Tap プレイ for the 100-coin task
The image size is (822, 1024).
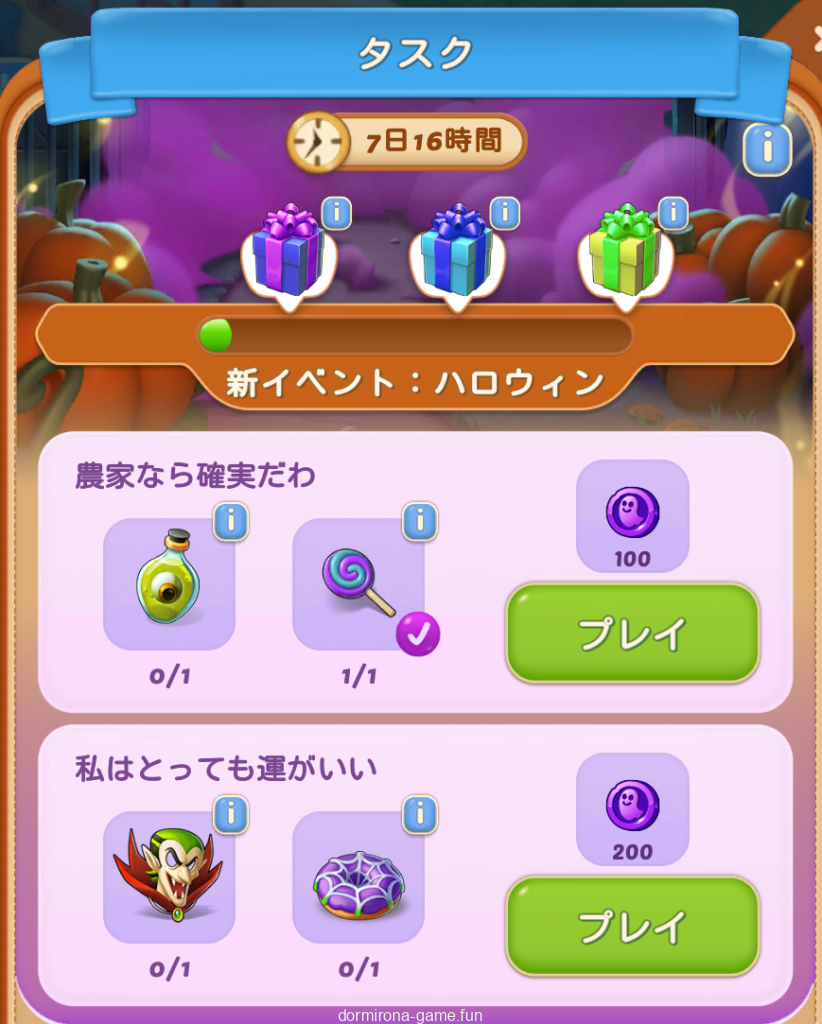pos(632,633)
